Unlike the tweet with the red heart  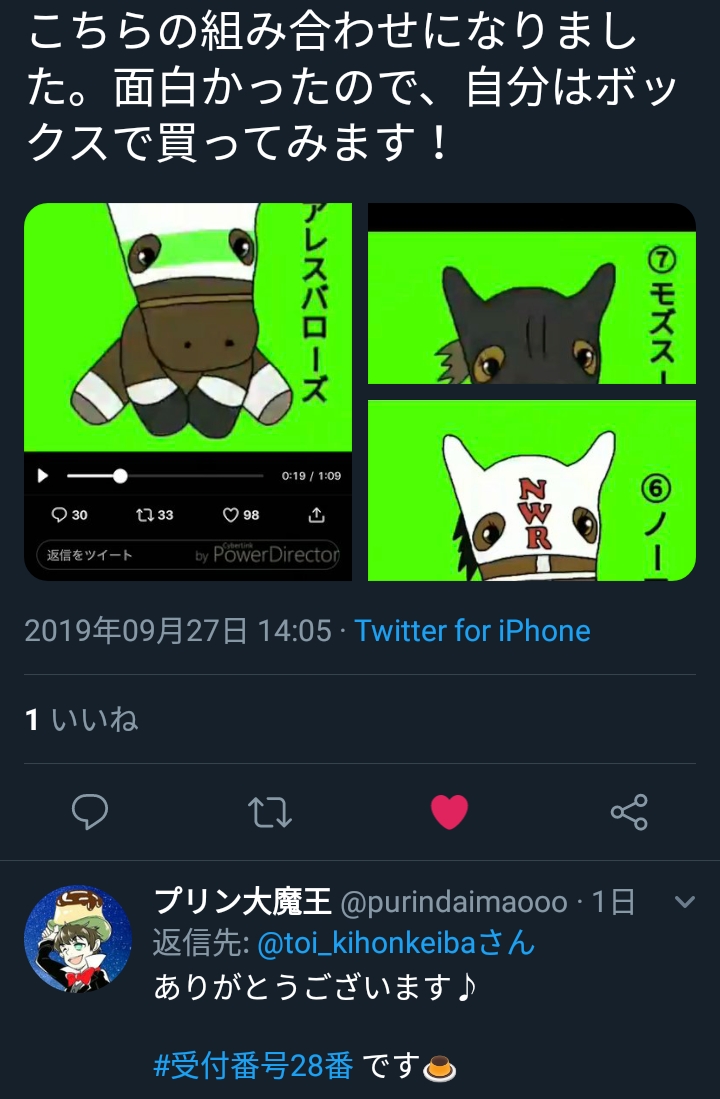tap(449, 812)
